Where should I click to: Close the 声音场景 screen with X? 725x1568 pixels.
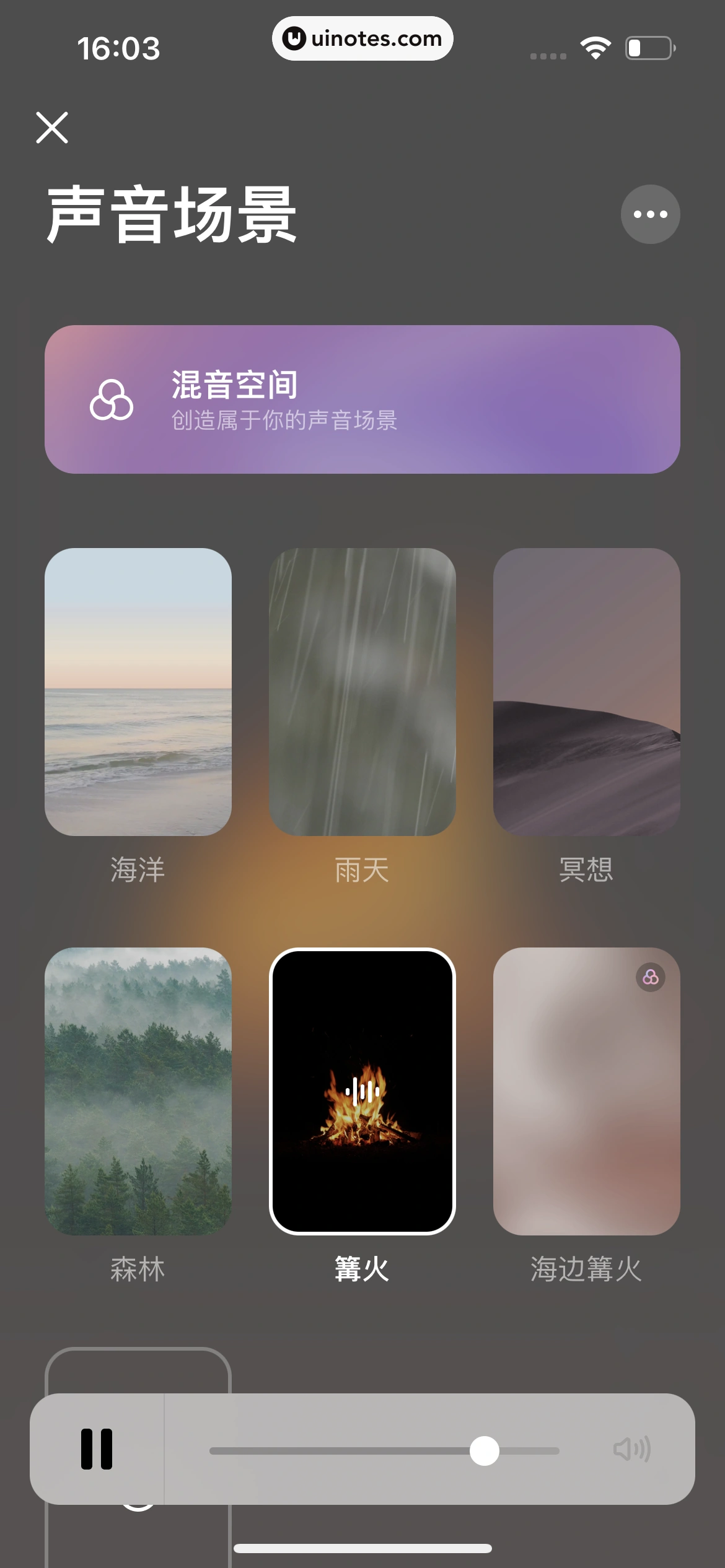(52, 128)
